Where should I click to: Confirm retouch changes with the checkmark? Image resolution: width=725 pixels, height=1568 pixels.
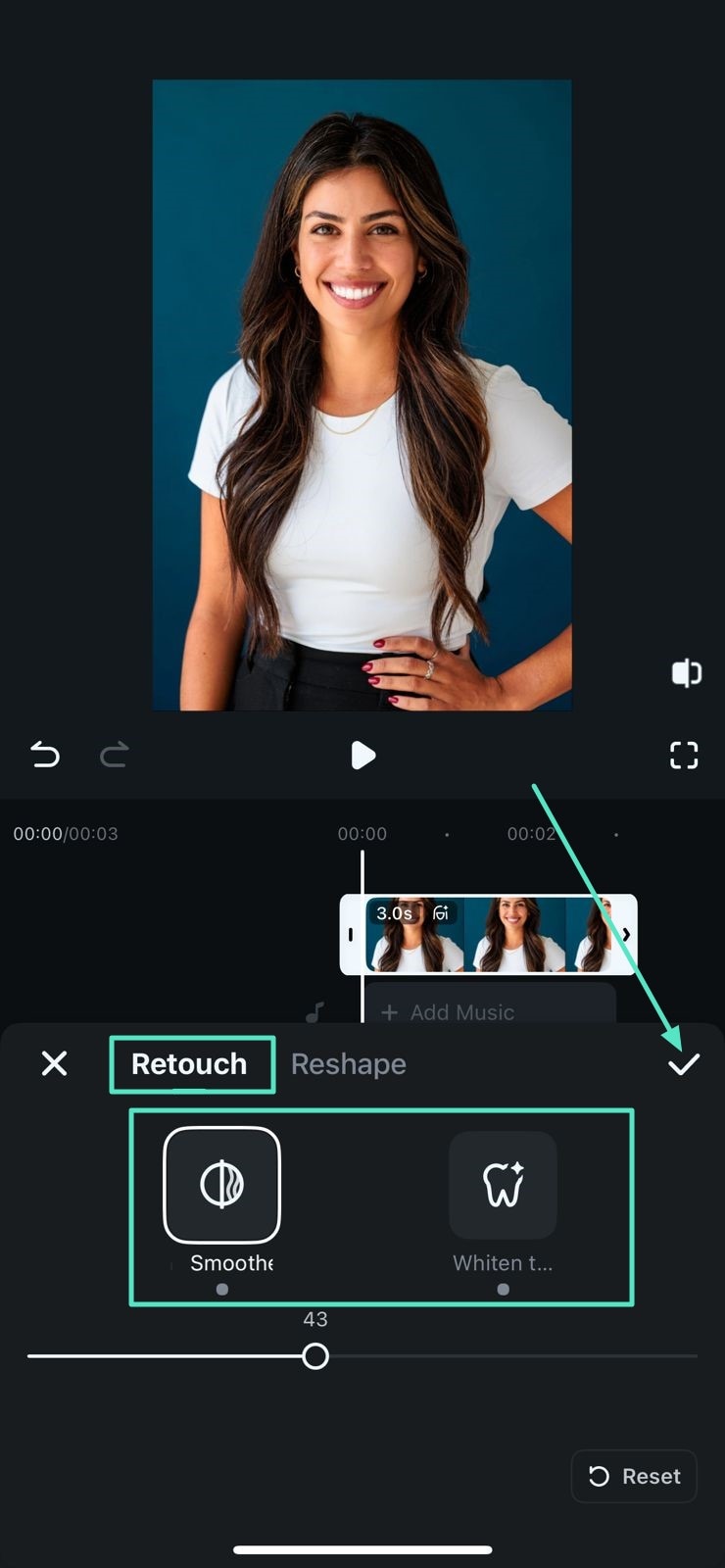click(x=684, y=1064)
